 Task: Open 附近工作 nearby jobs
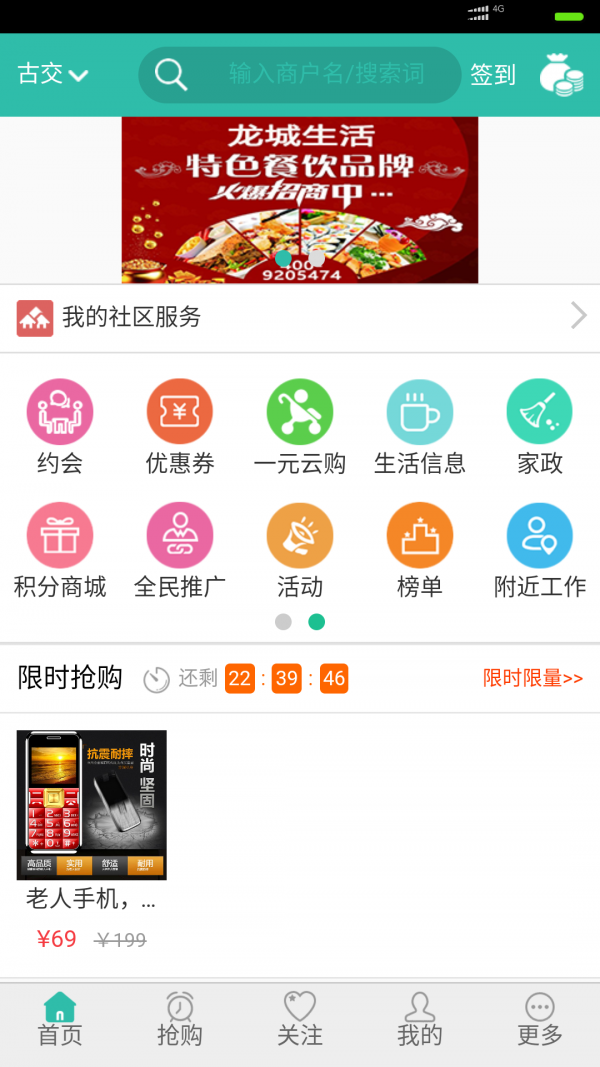(x=540, y=549)
